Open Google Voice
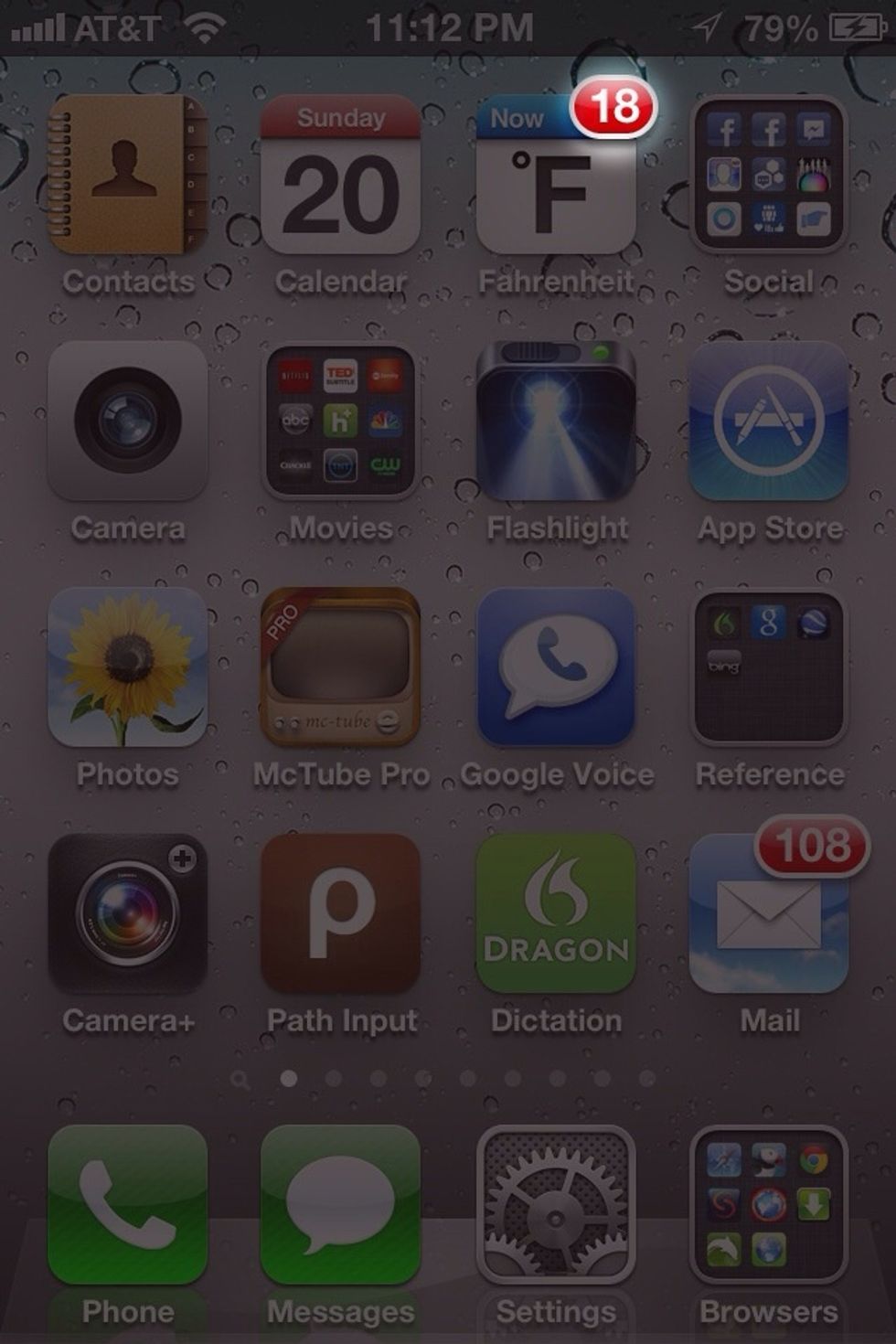This screenshot has height=1344, width=896. 556,667
